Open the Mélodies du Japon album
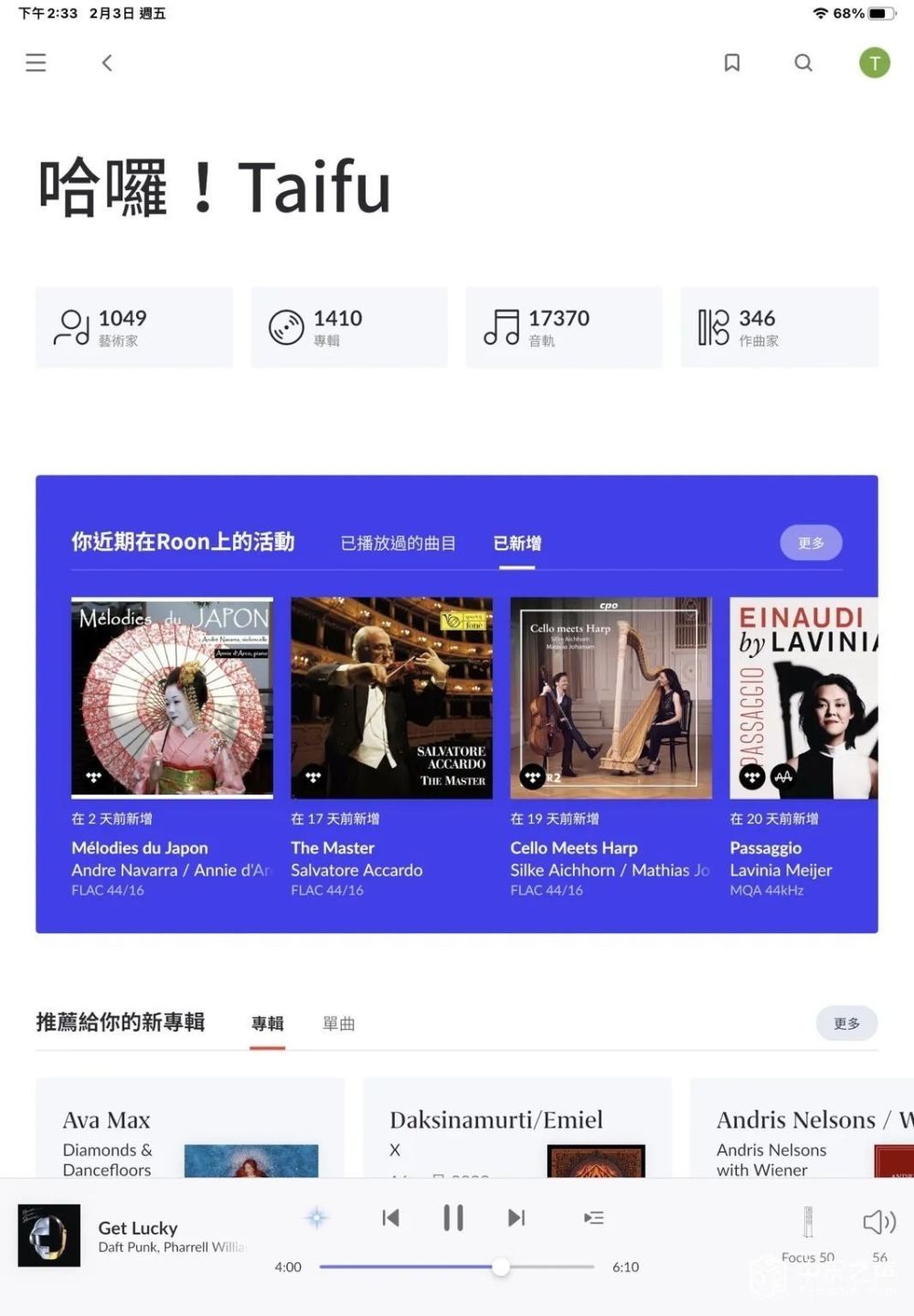Screen dimensions: 914x1316 pos(172,697)
